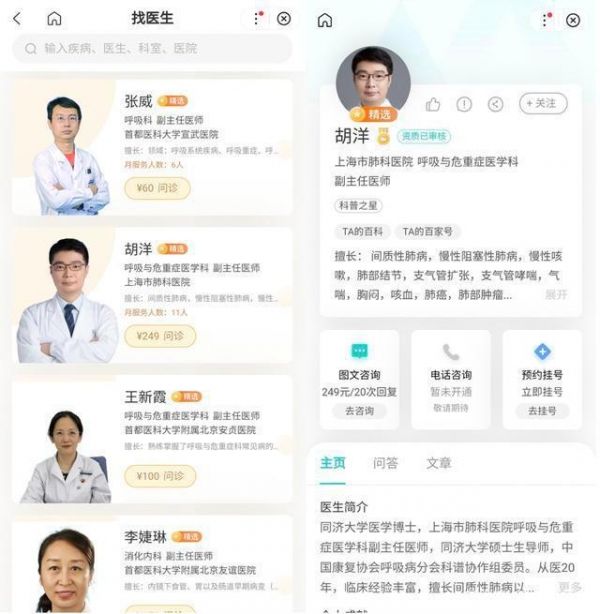Image resolution: width=600 pixels, height=614 pixels.
Task: Tap 去咨询 under 图文咨询
Action: [x=359, y=411]
